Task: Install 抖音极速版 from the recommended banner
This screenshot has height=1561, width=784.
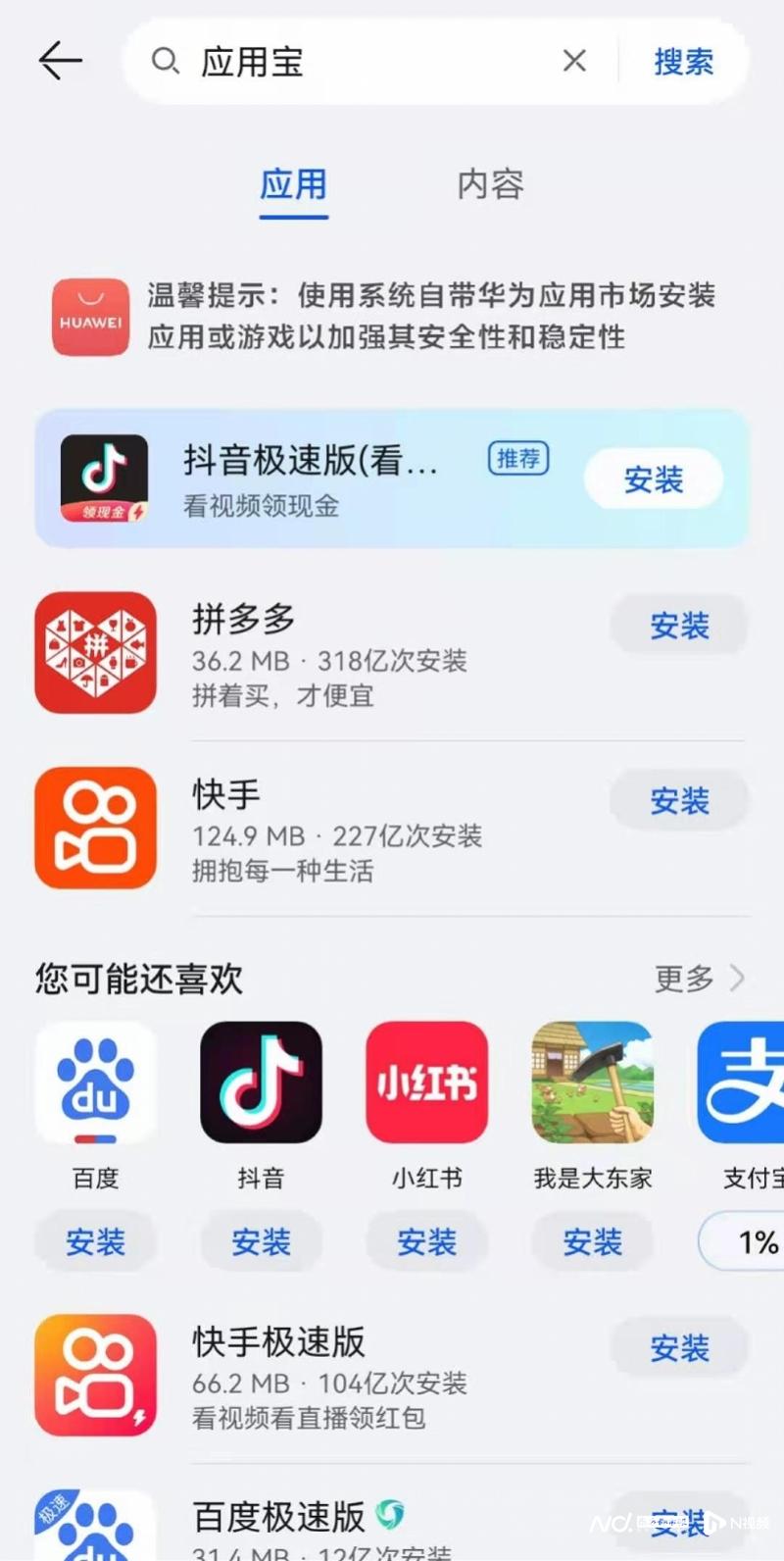Action: [x=653, y=479]
